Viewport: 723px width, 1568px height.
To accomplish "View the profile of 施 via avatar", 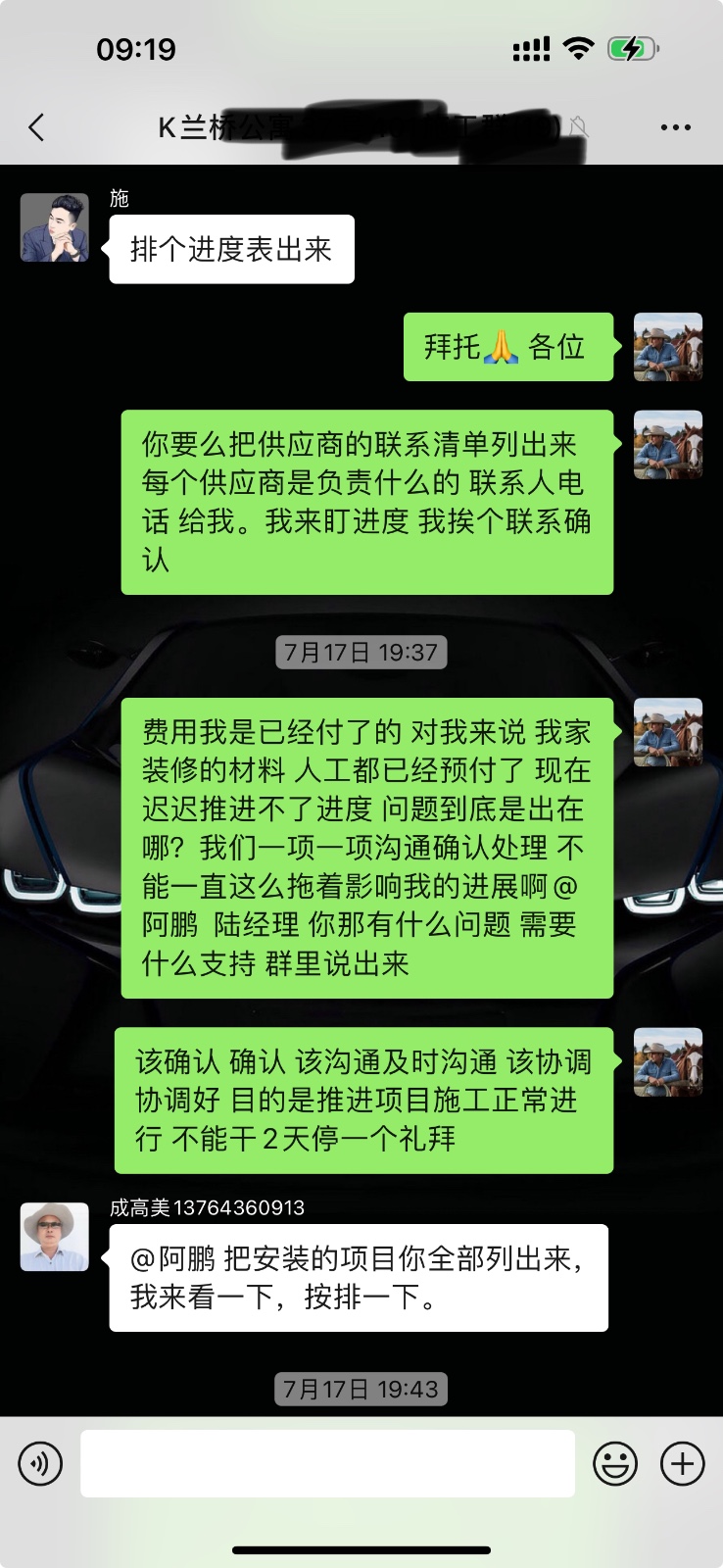I will pos(55,227).
